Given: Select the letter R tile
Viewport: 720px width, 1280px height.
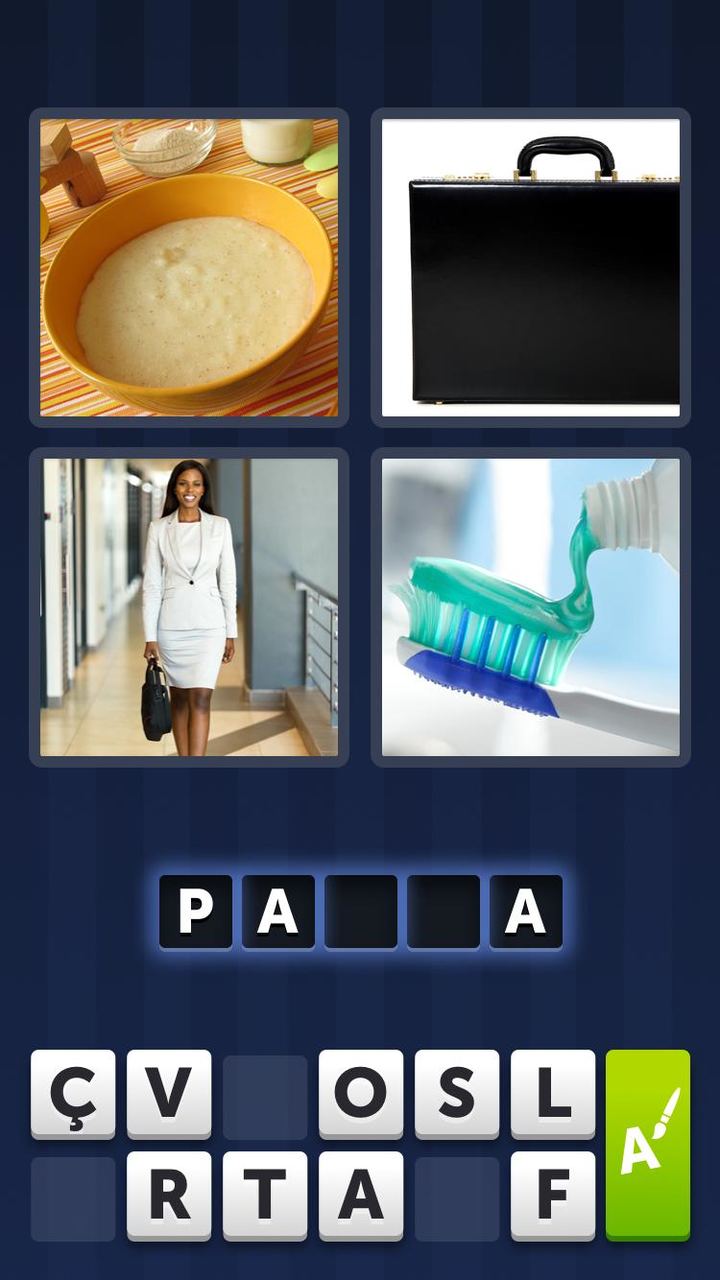Looking at the screenshot, I should pyautogui.click(x=169, y=1195).
